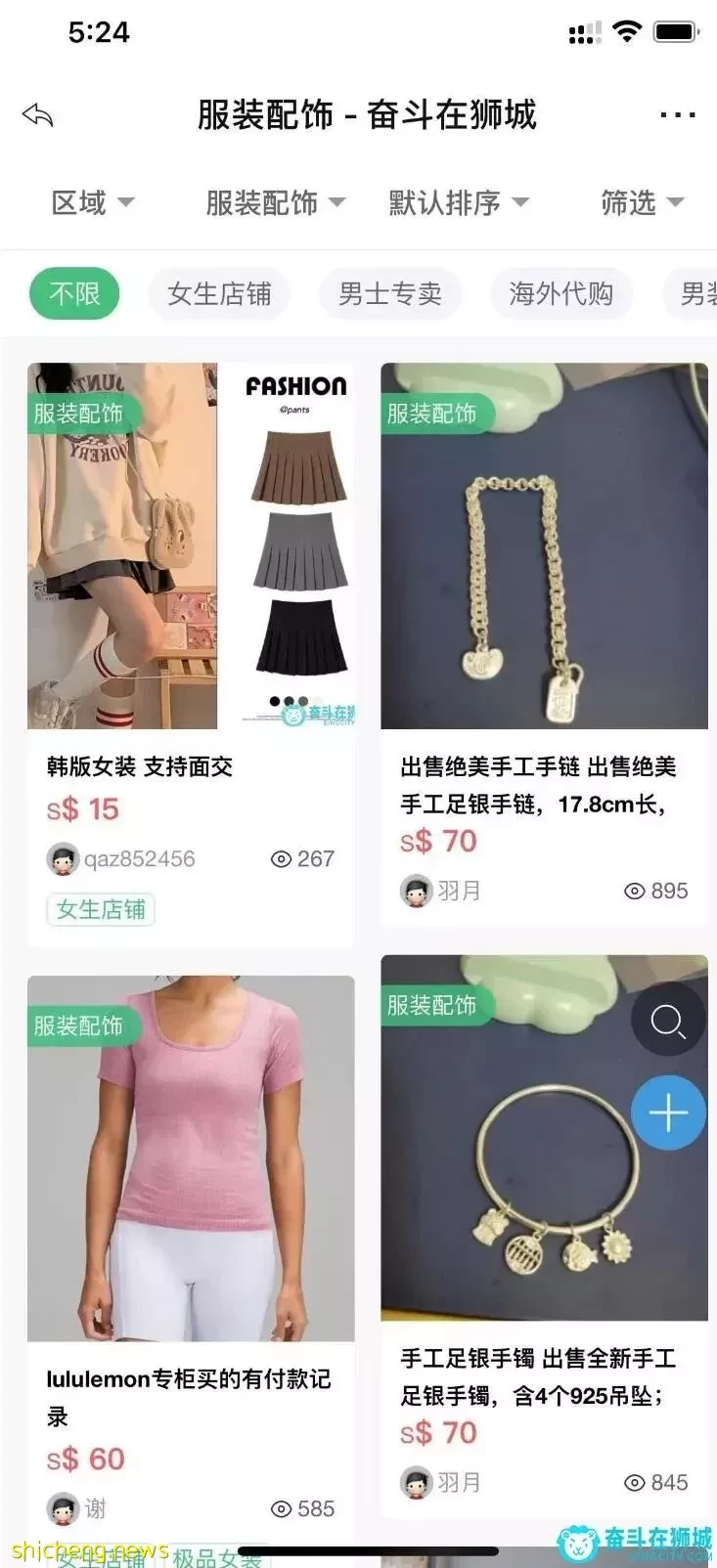Open the 手工足银手链 bracelet listing
717x1568 pixels.
544,547
